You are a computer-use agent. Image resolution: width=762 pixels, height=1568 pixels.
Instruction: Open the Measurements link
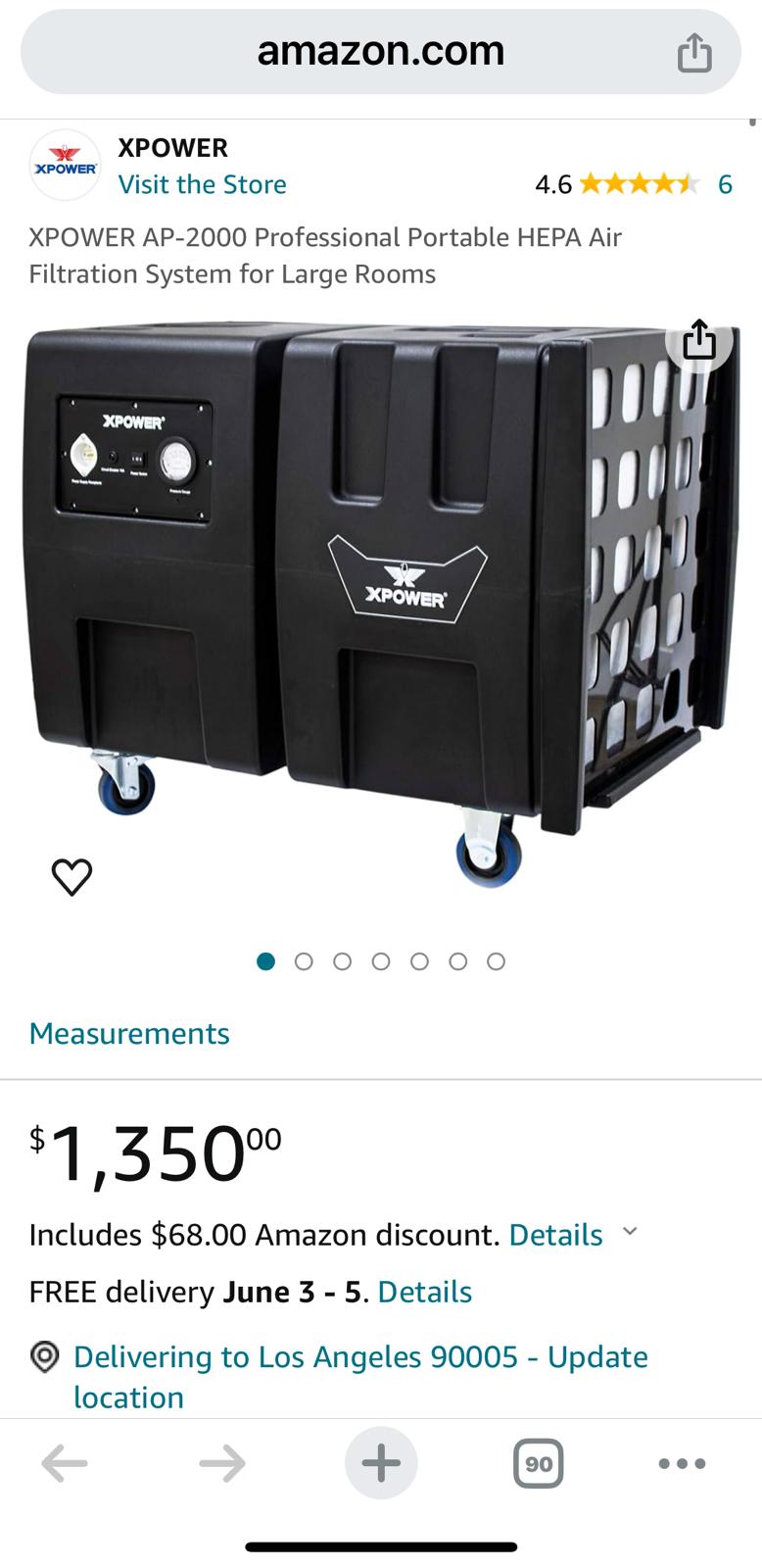pos(129,1033)
